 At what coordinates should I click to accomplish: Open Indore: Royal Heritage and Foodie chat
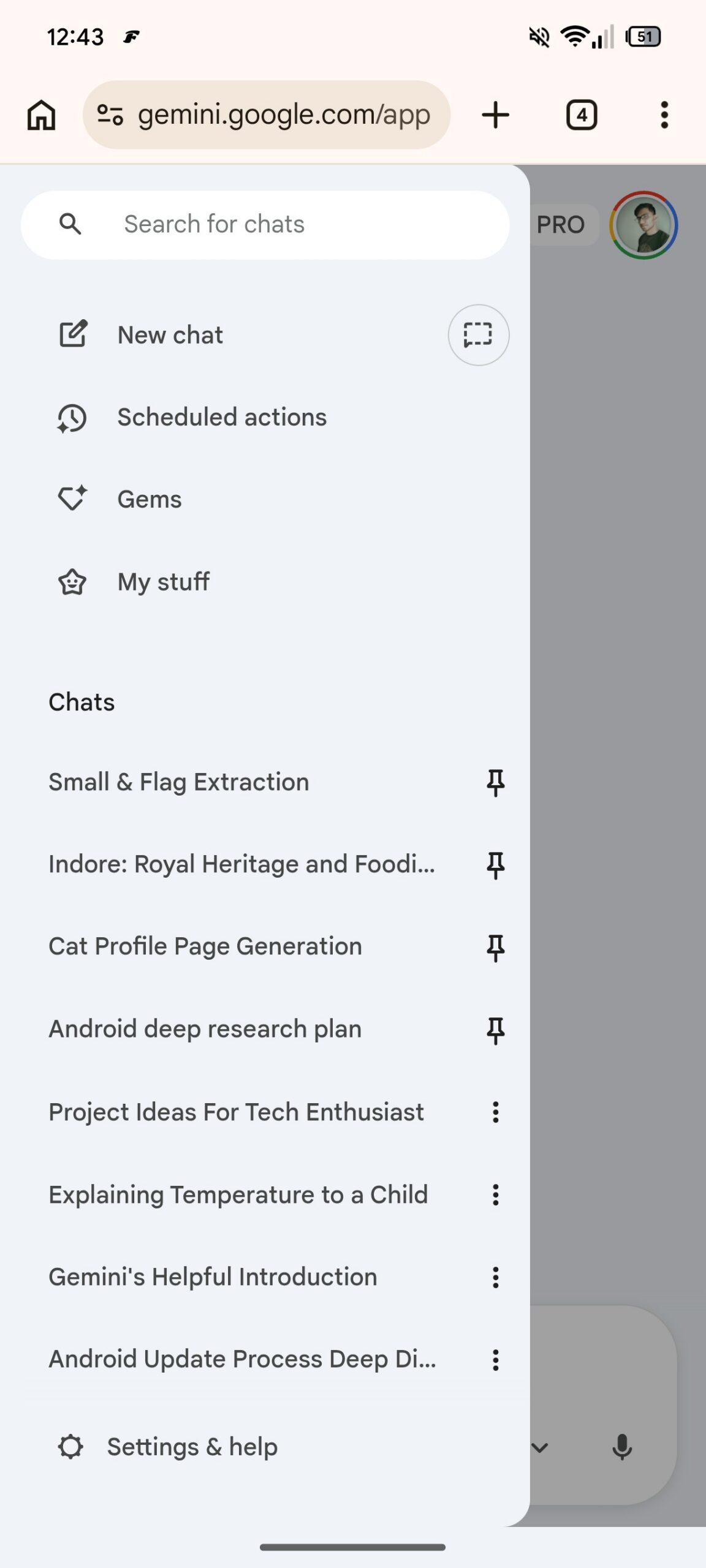[241, 864]
